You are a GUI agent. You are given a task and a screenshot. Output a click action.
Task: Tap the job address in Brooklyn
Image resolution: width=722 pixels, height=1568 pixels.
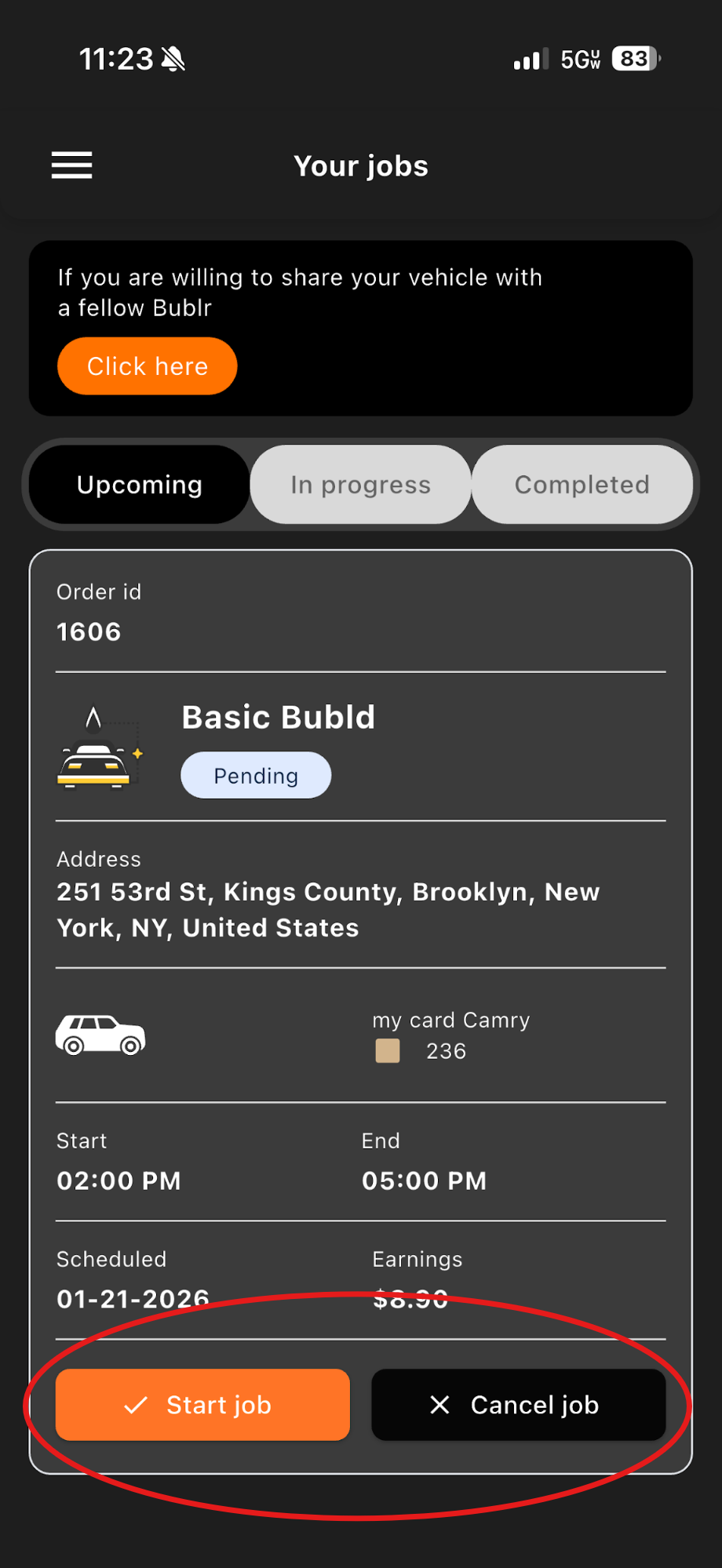[x=328, y=909]
